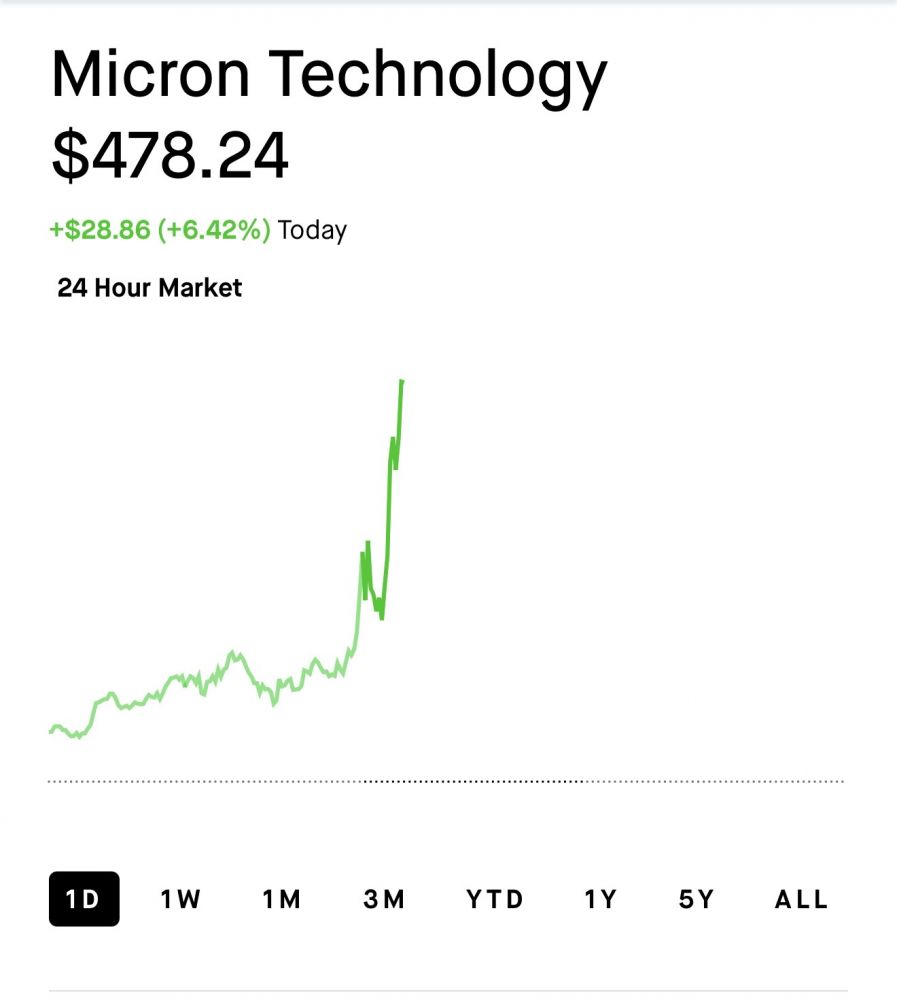View the 1Y price chart
Viewport: 897px width, 1000px height.
pos(601,899)
